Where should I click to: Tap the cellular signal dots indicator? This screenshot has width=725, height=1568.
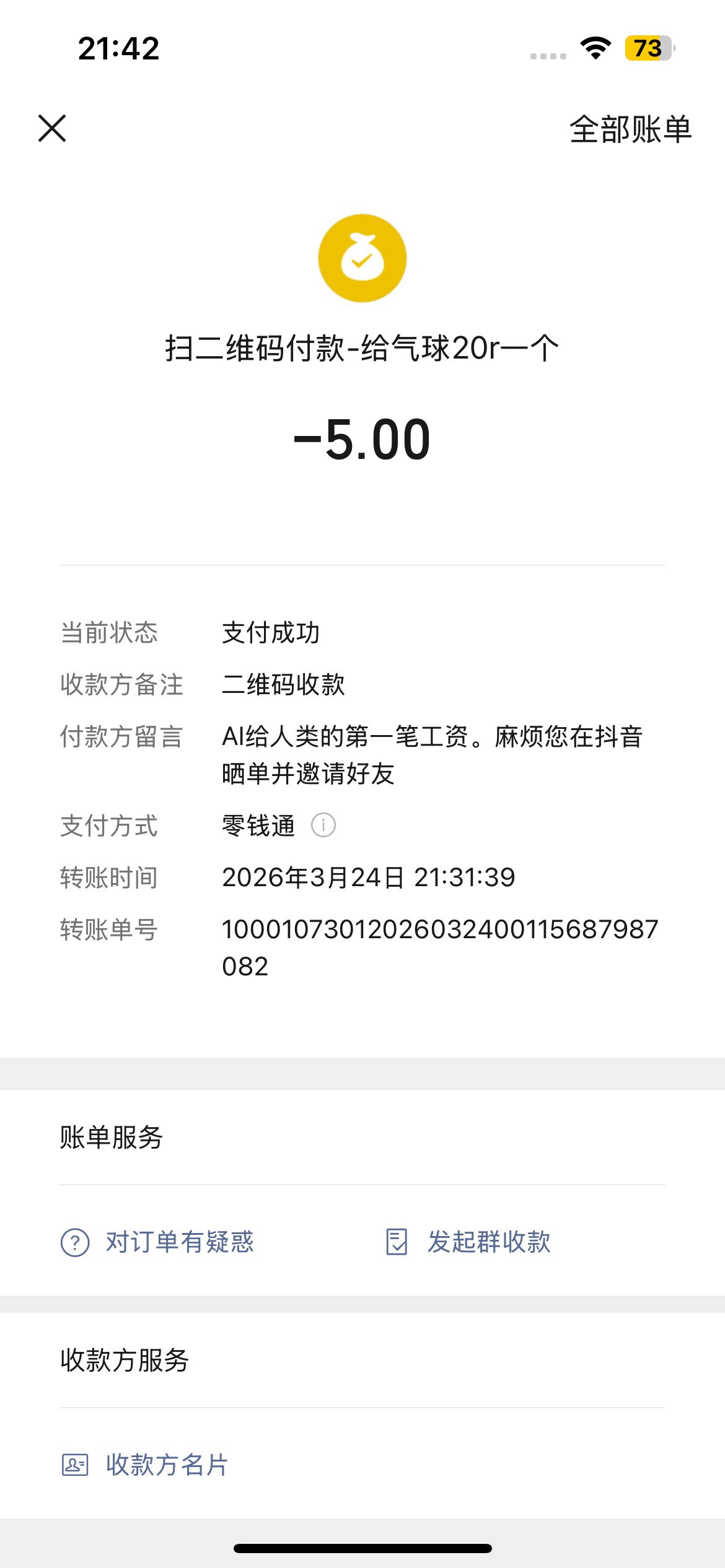tap(547, 56)
